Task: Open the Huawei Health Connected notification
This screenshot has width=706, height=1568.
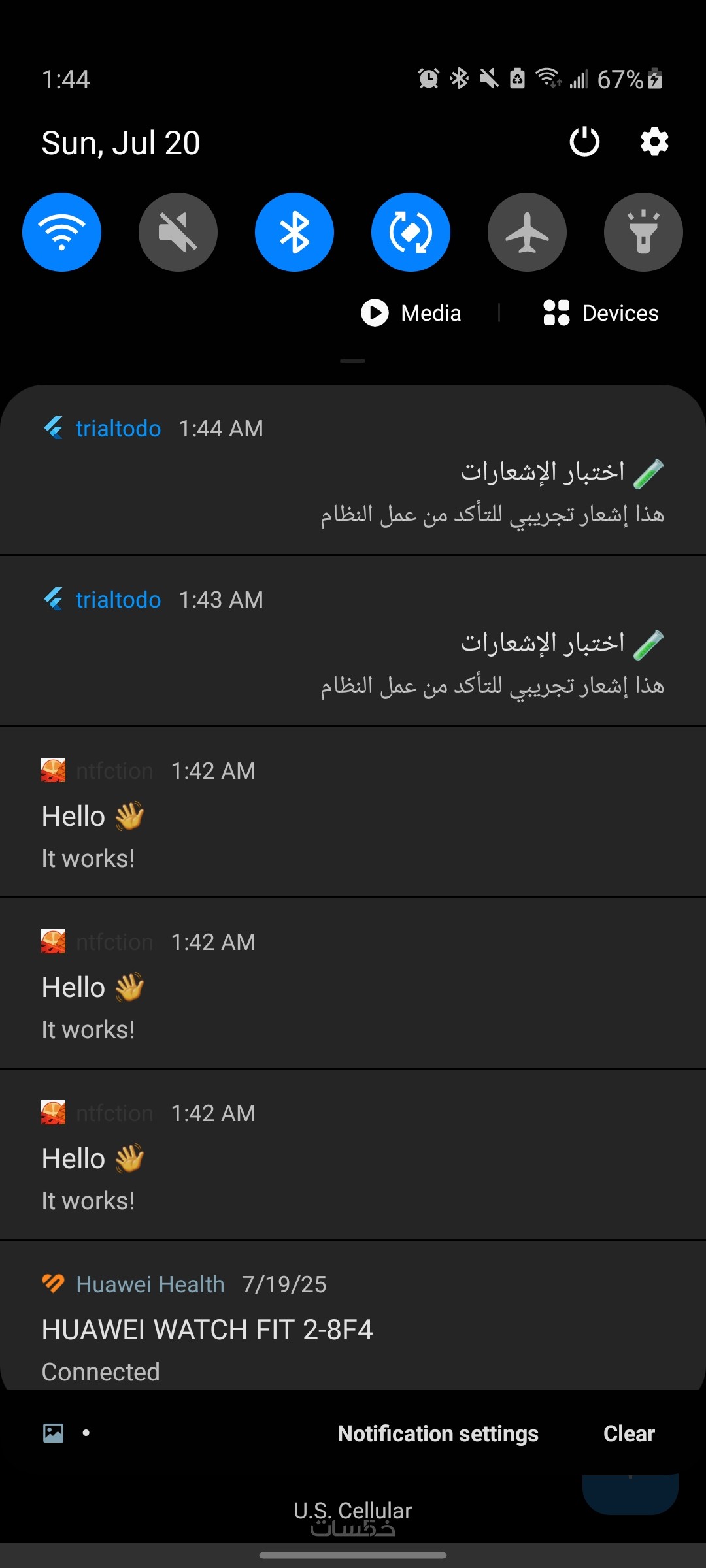Action: click(353, 1326)
